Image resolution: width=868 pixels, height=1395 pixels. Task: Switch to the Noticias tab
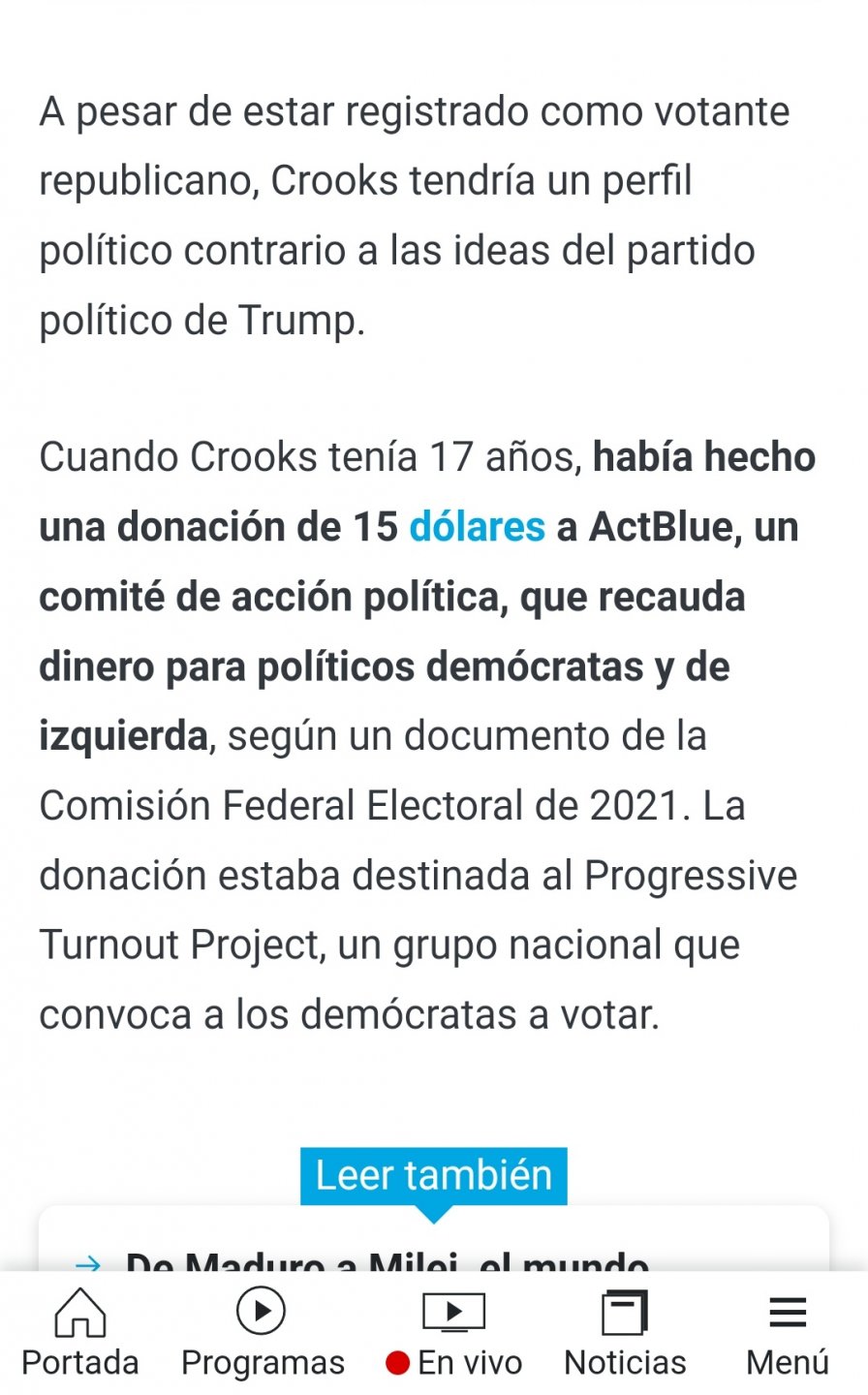[625, 1333]
